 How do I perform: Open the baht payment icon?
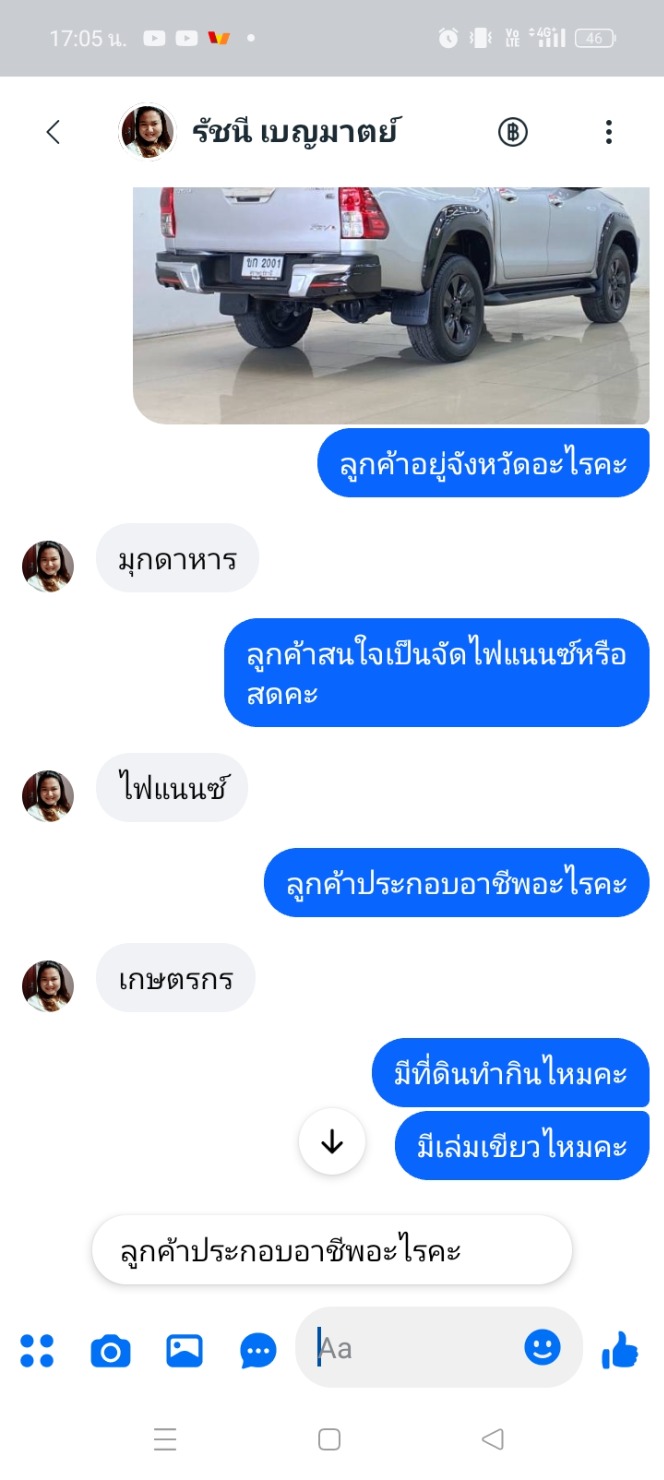(x=513, y=132)
